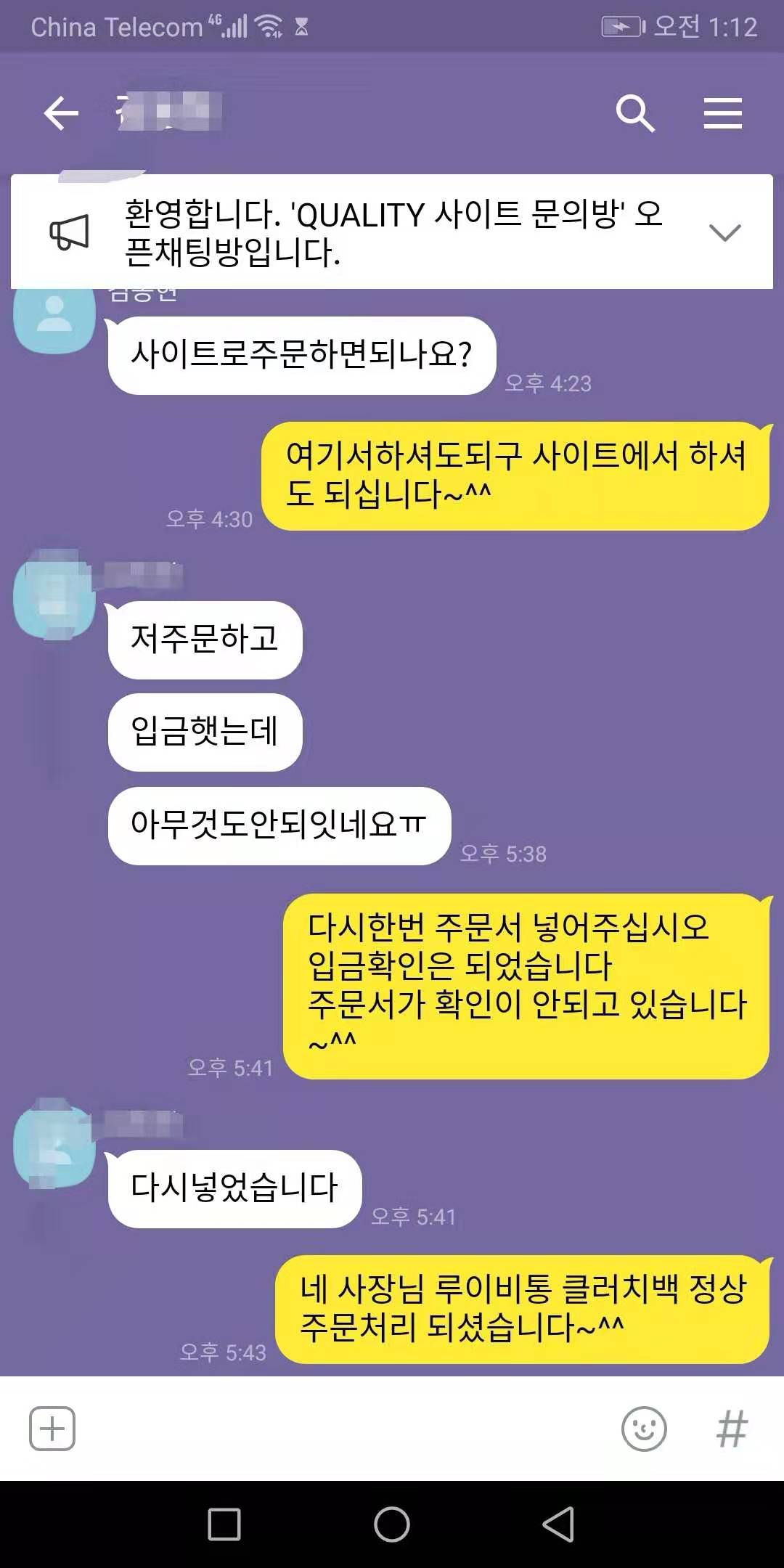Viewport: 784px width, 1568px height.
Task: View profile of sender of '사이트로주문하면되나요?'
Action: tap(55, 319)
